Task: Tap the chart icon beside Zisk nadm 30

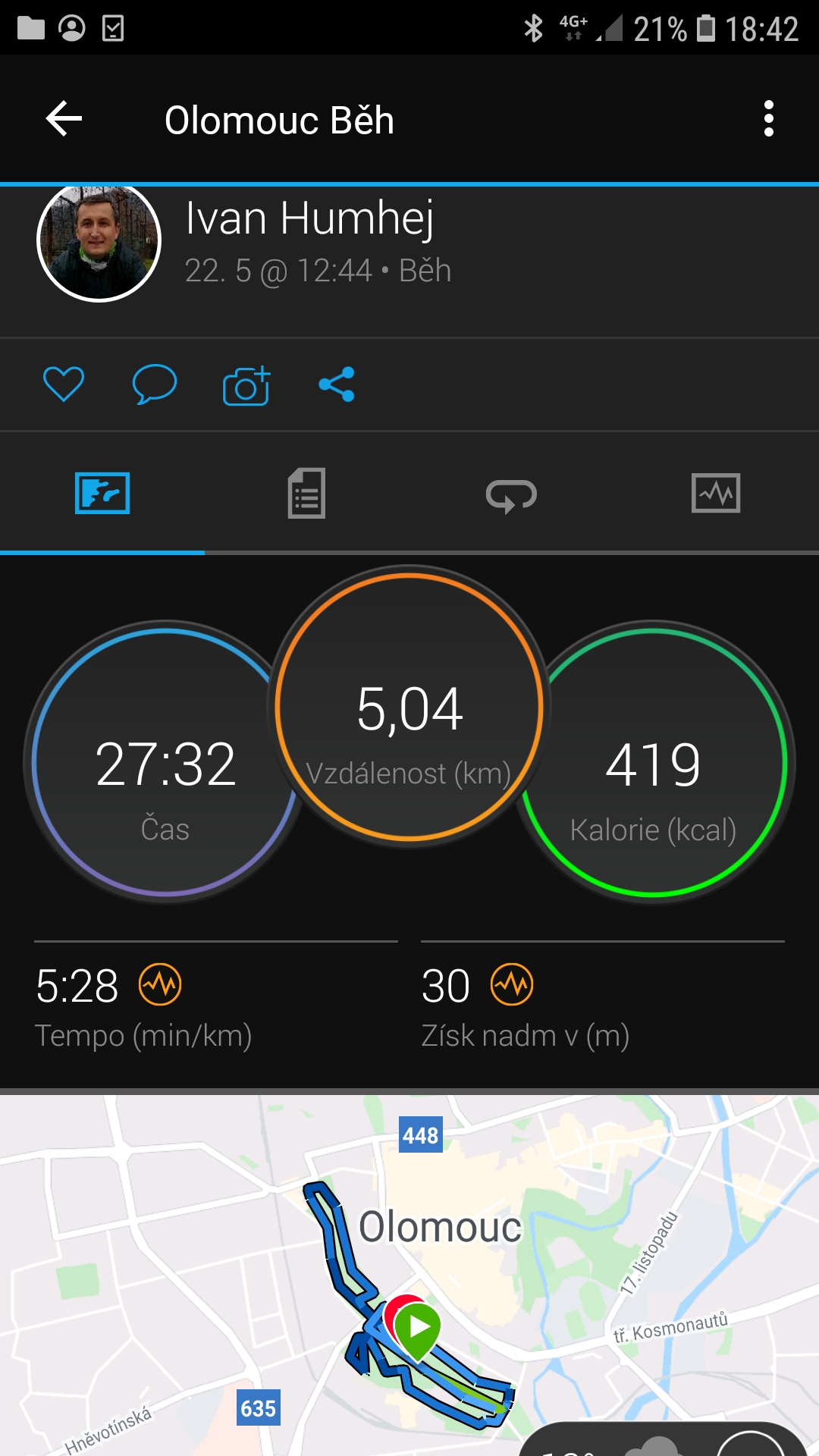Action: coord(512,985)
